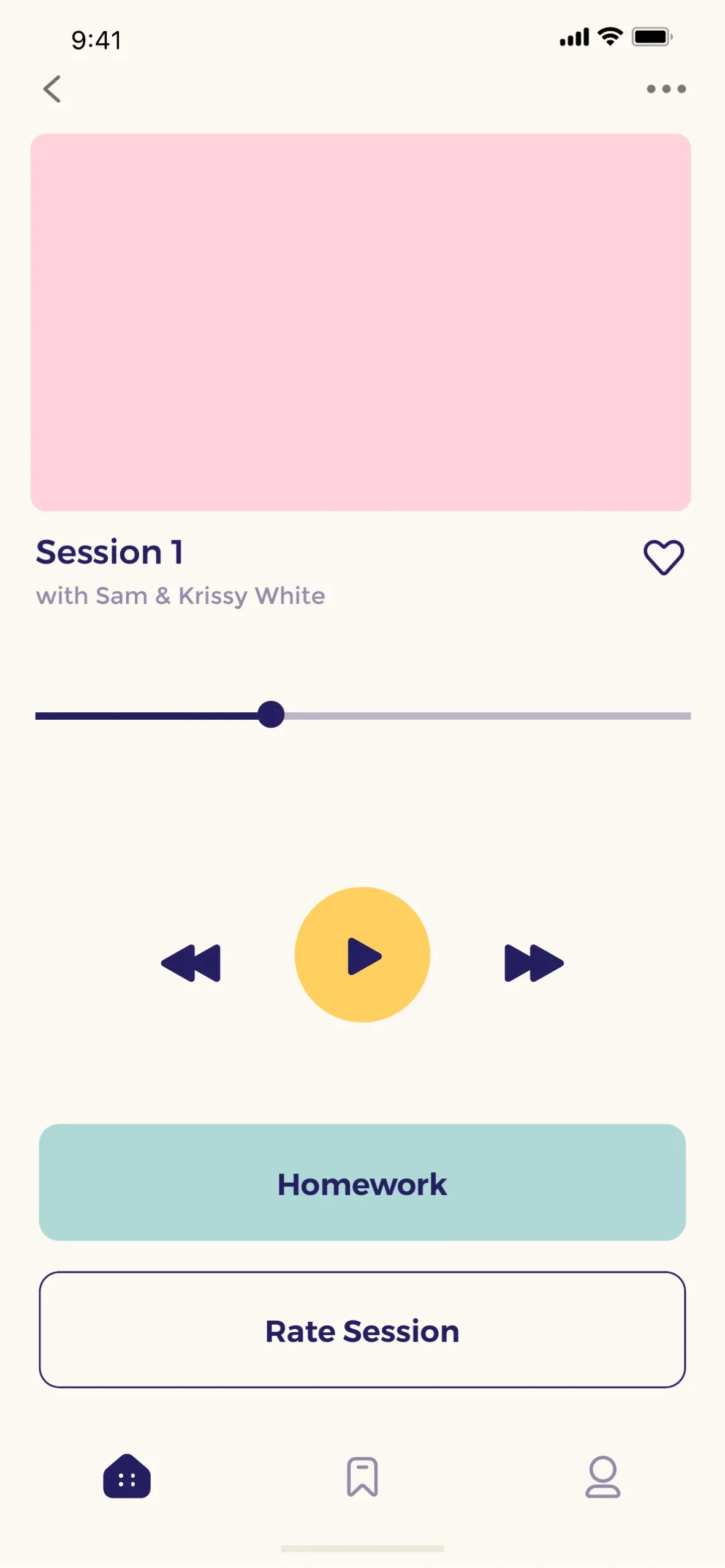Viewport: 725px width, 1568px height.
Task: Rewind the session audio
Action: point(191,963)
